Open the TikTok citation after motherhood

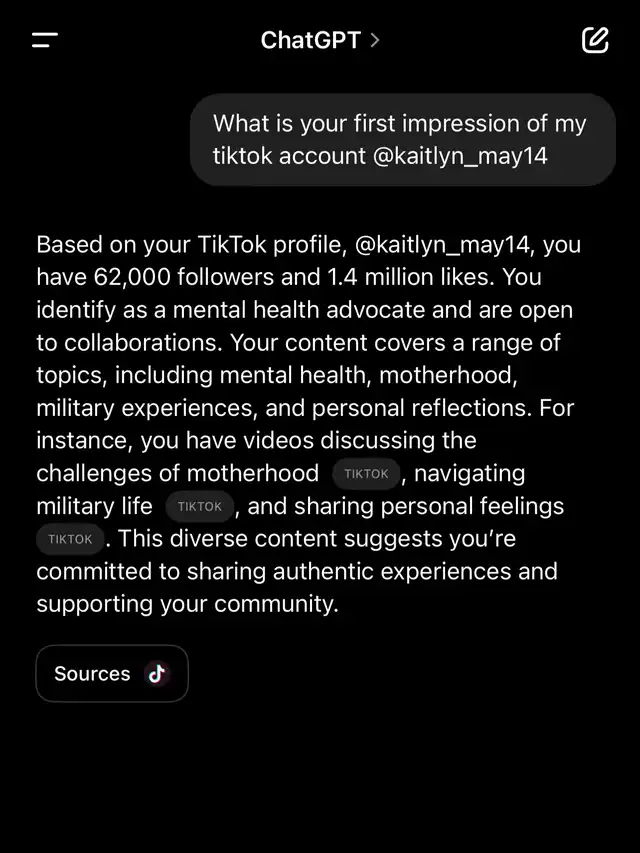pyautogui.click(x=366, y=474)
